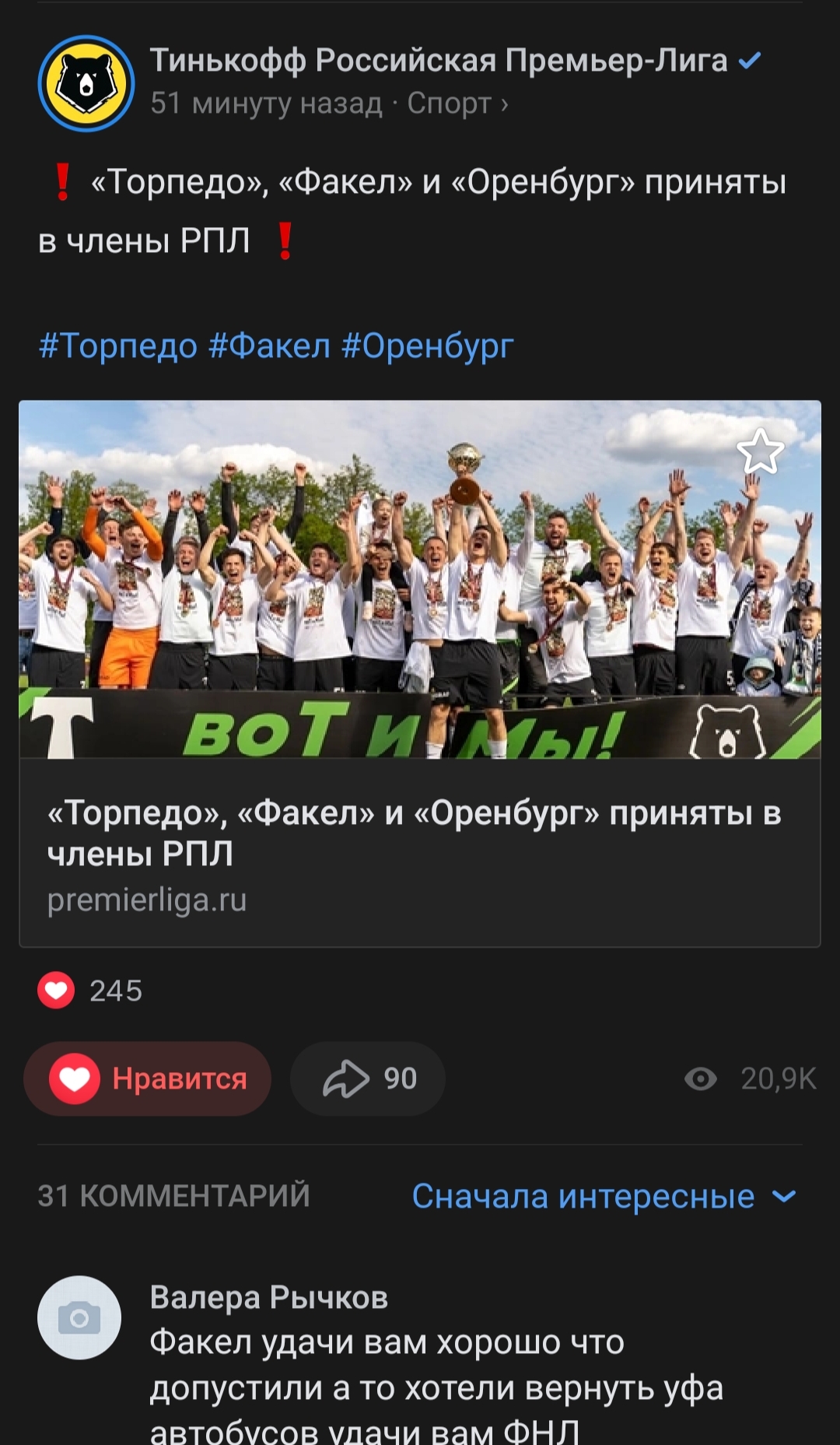The image size is (840, 1445).
Task: Open the premierliga.ru article card
Action: 419,852
